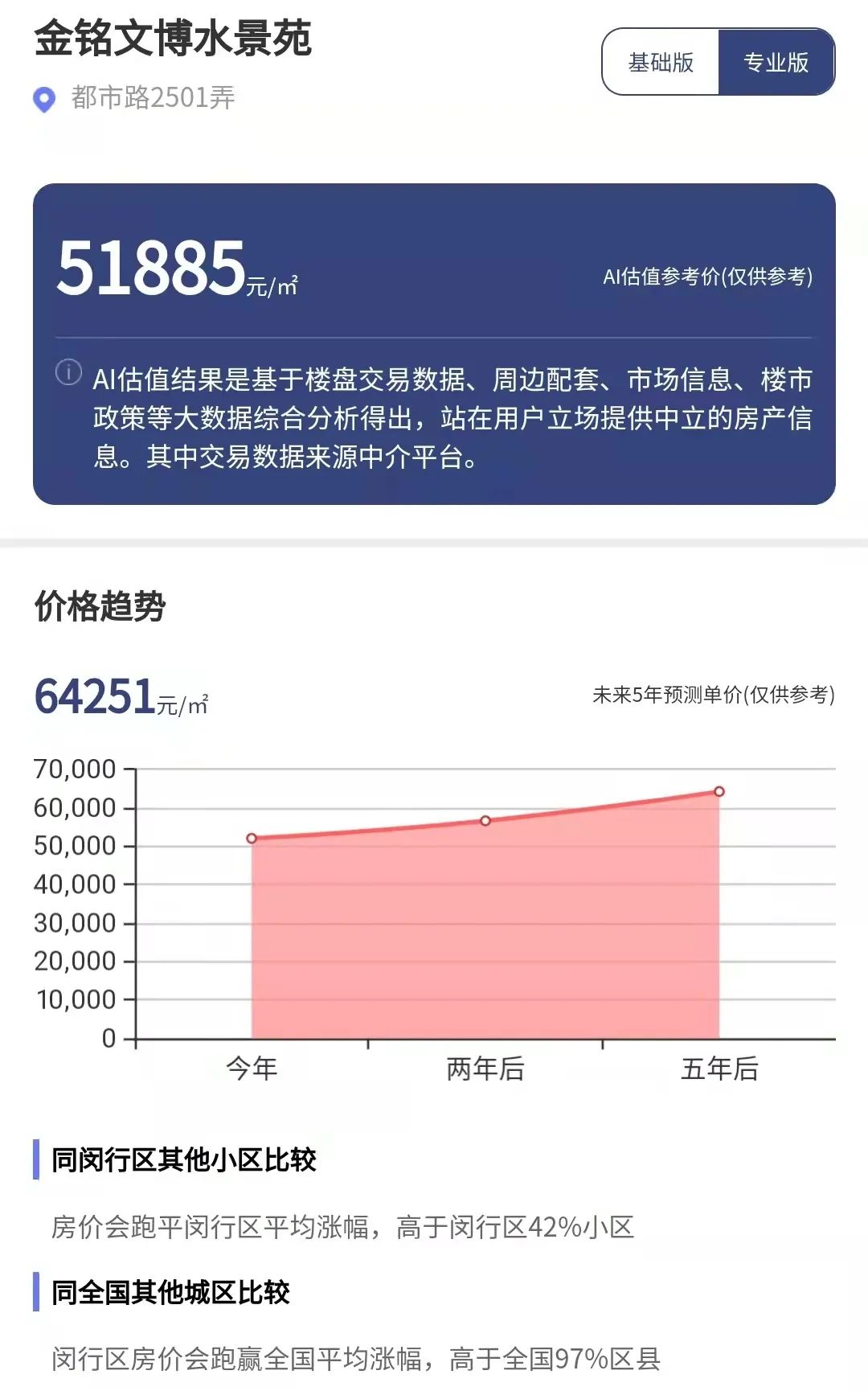
Task: Show the 两年后 price point on chart
Action: 485,821
